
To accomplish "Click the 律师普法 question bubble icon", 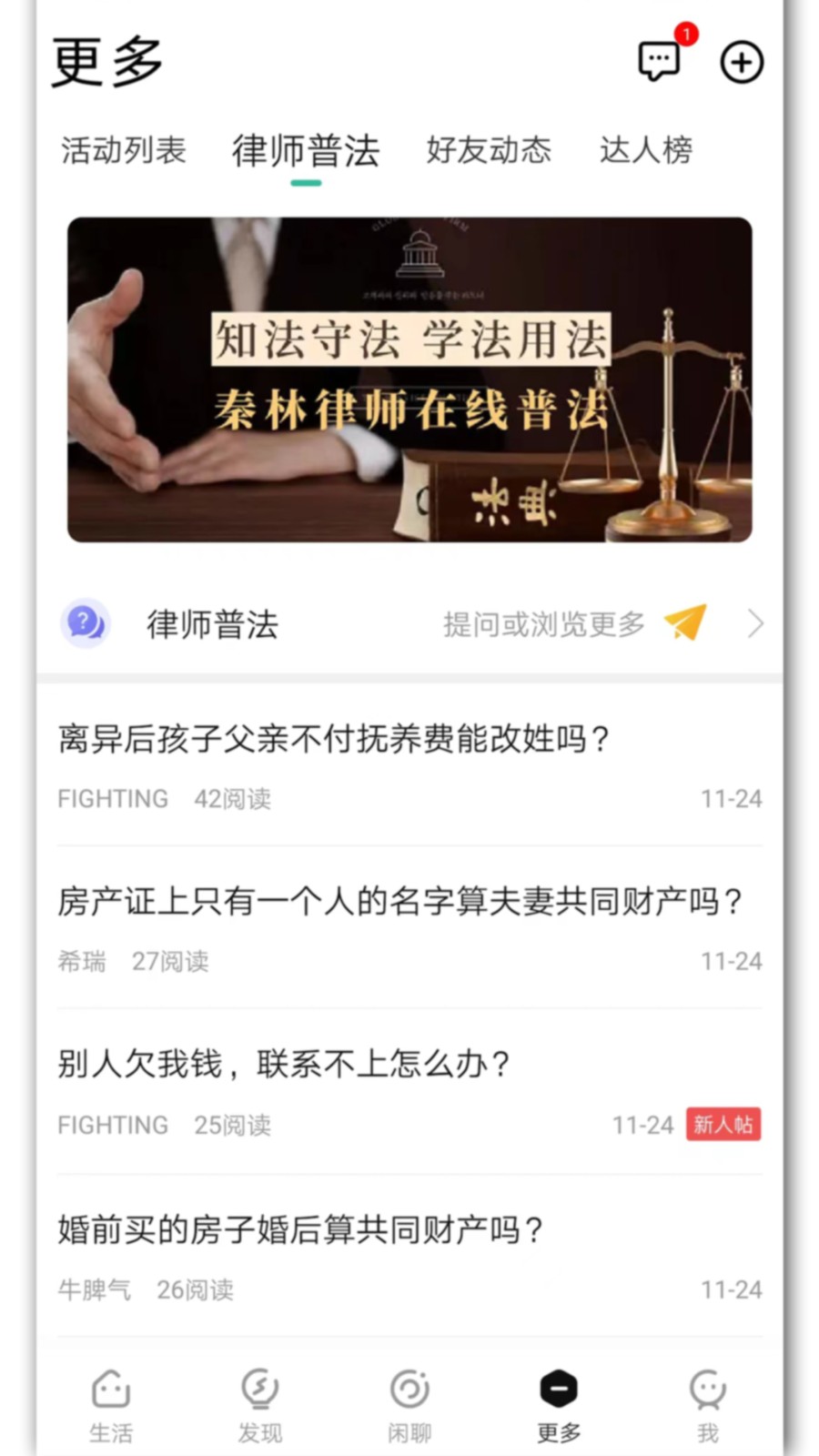I will [x=85, y=624].
